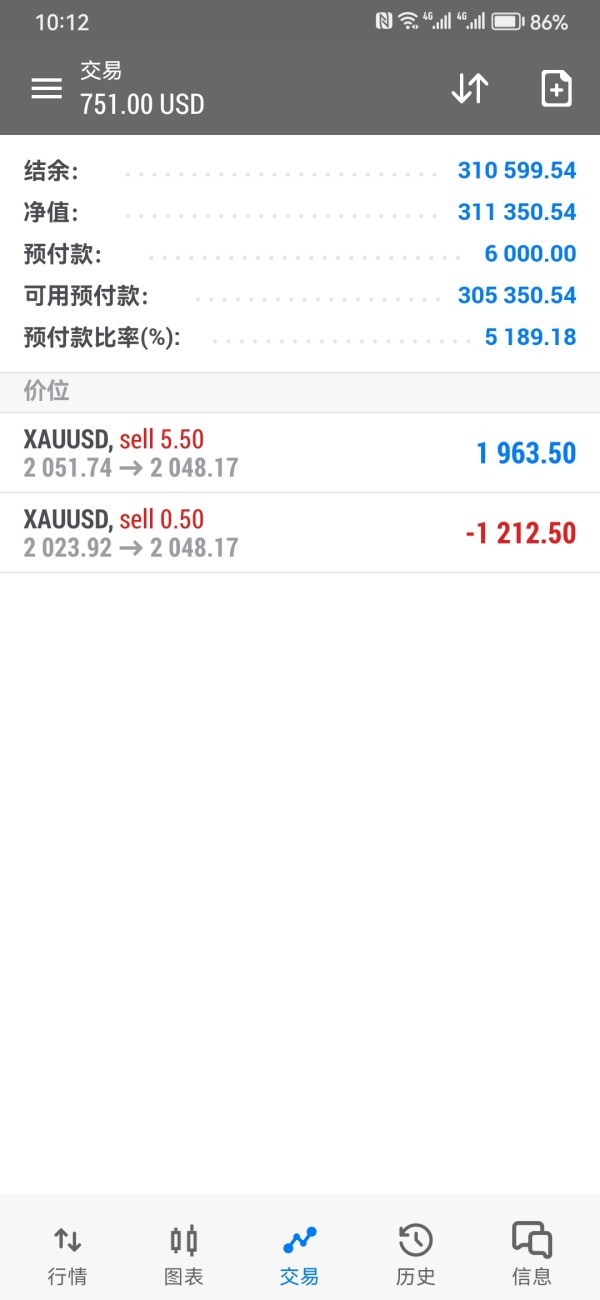Open the XAUUSD sell 0.50 position
Screen dimensions: 600x1300
point(300,533)
